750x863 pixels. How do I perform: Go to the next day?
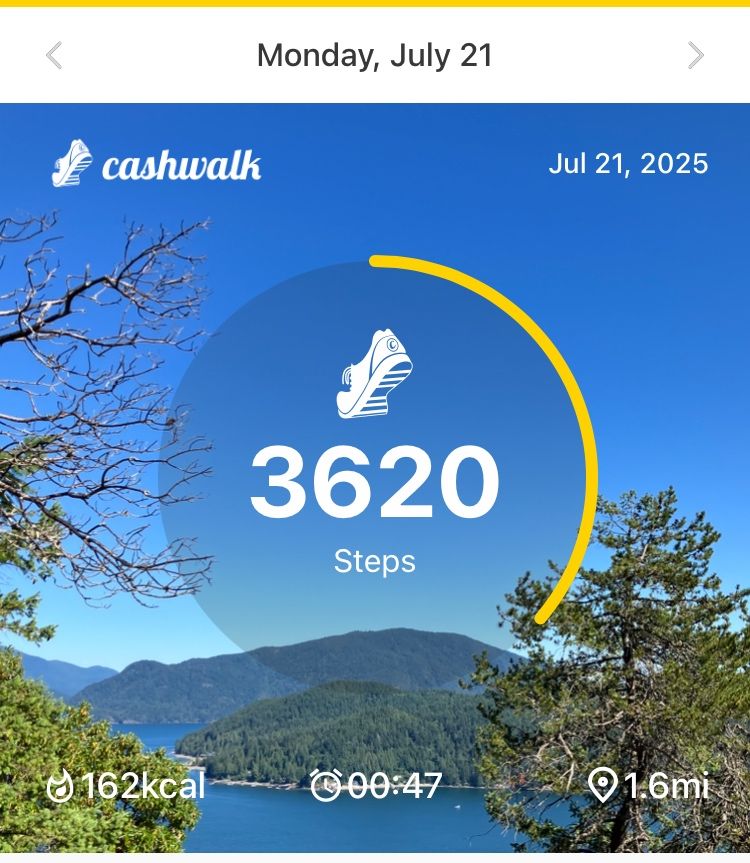pyautogui.click(x=696, y=56)
